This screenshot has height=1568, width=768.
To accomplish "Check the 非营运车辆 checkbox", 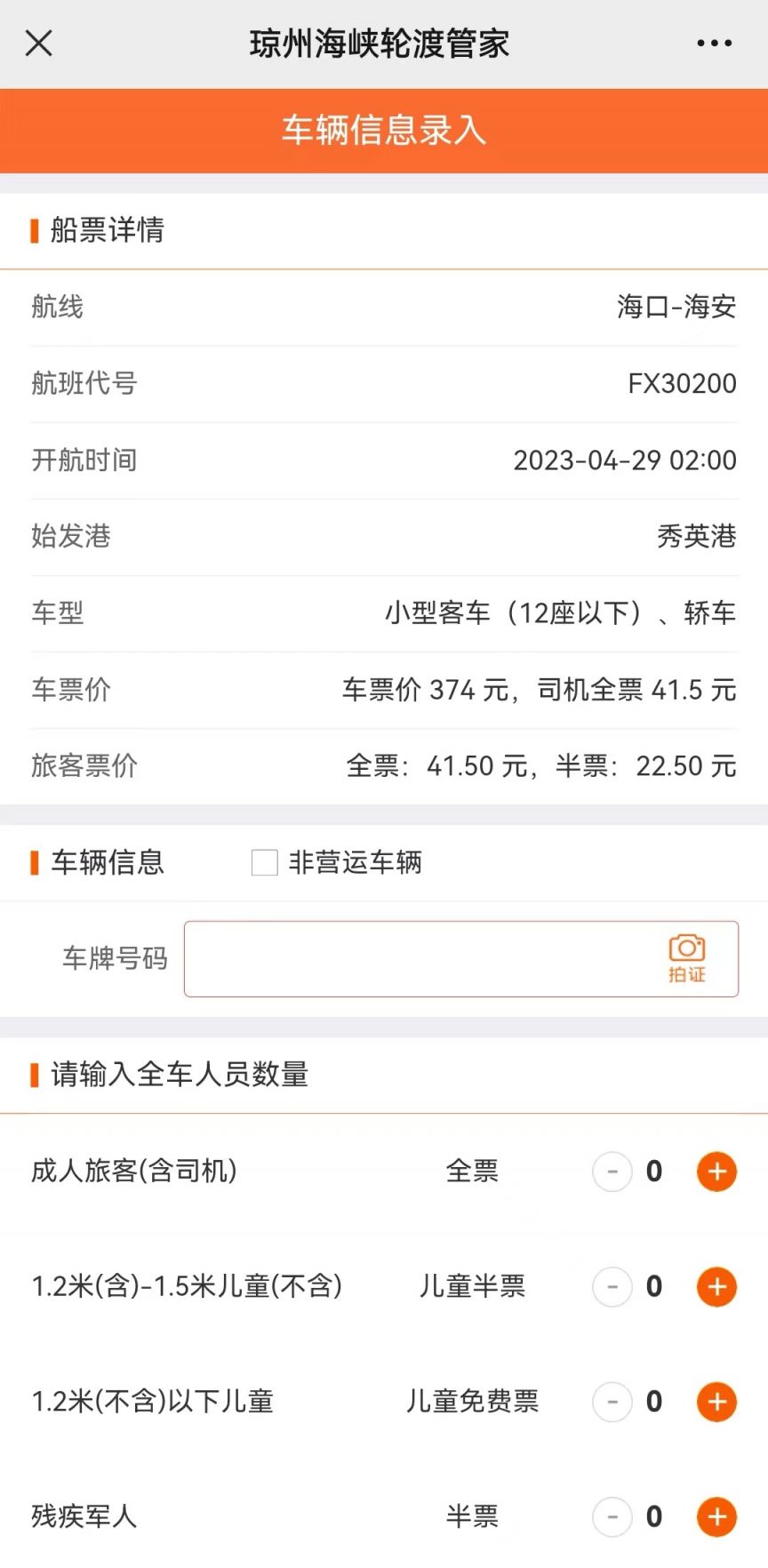I will [x=265, y=862].
